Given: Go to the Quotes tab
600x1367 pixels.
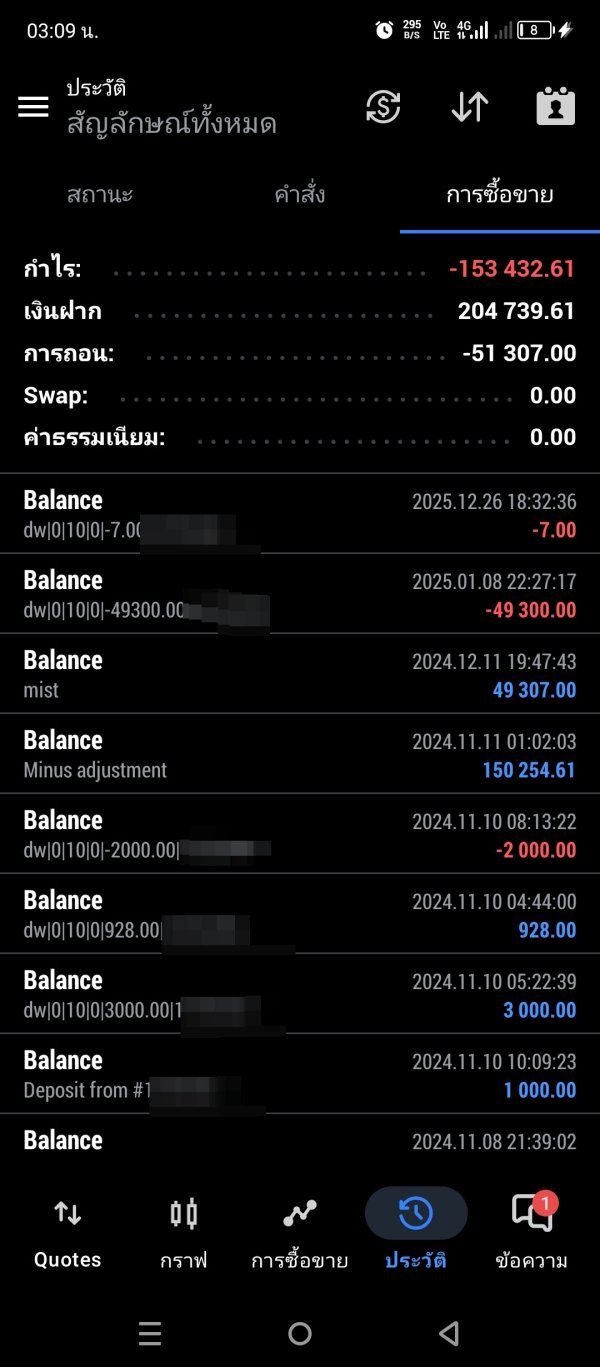Looking at the screenshot, I should coord(67,1232).
